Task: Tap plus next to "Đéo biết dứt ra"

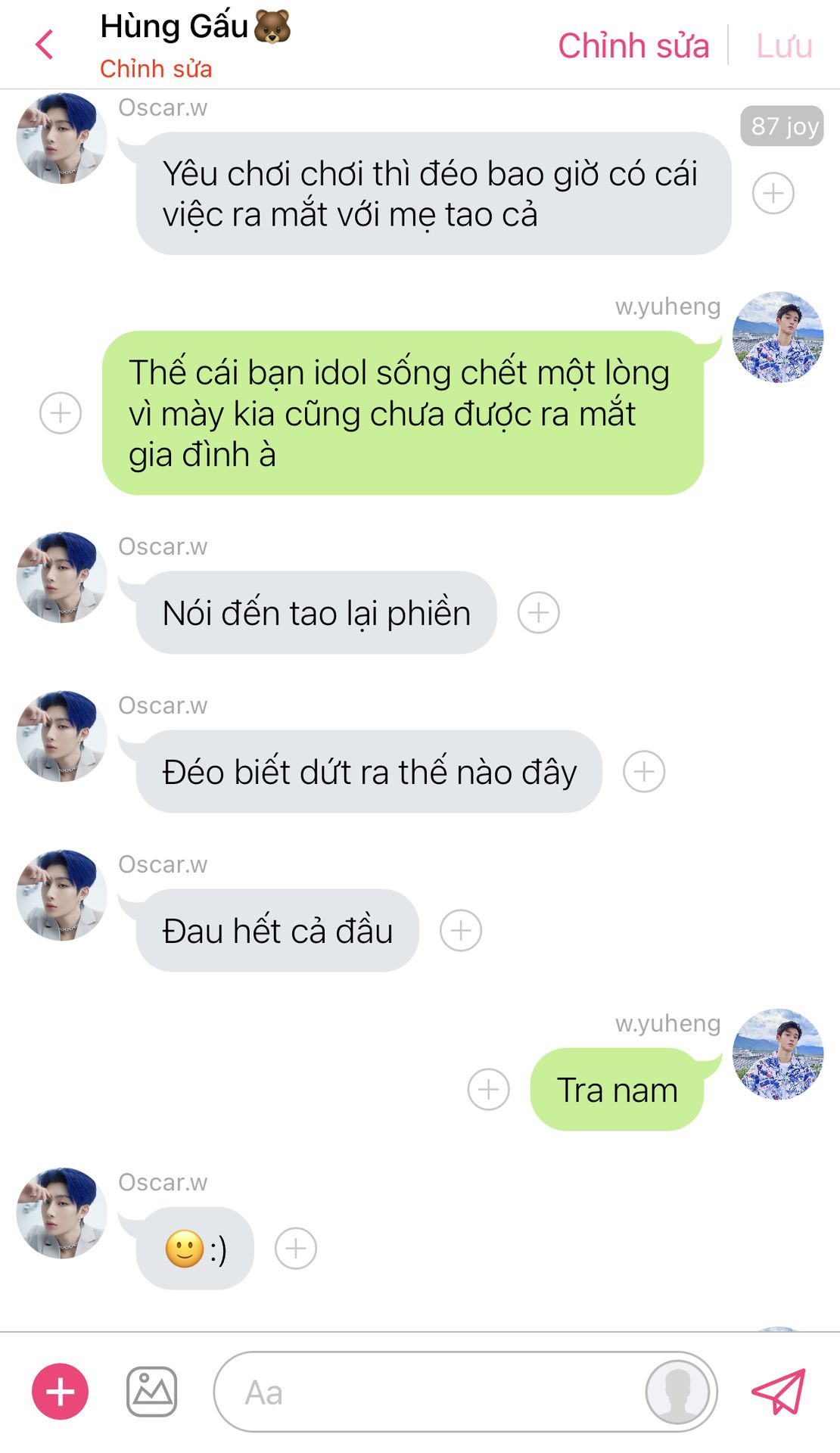Action: [644, 771]
